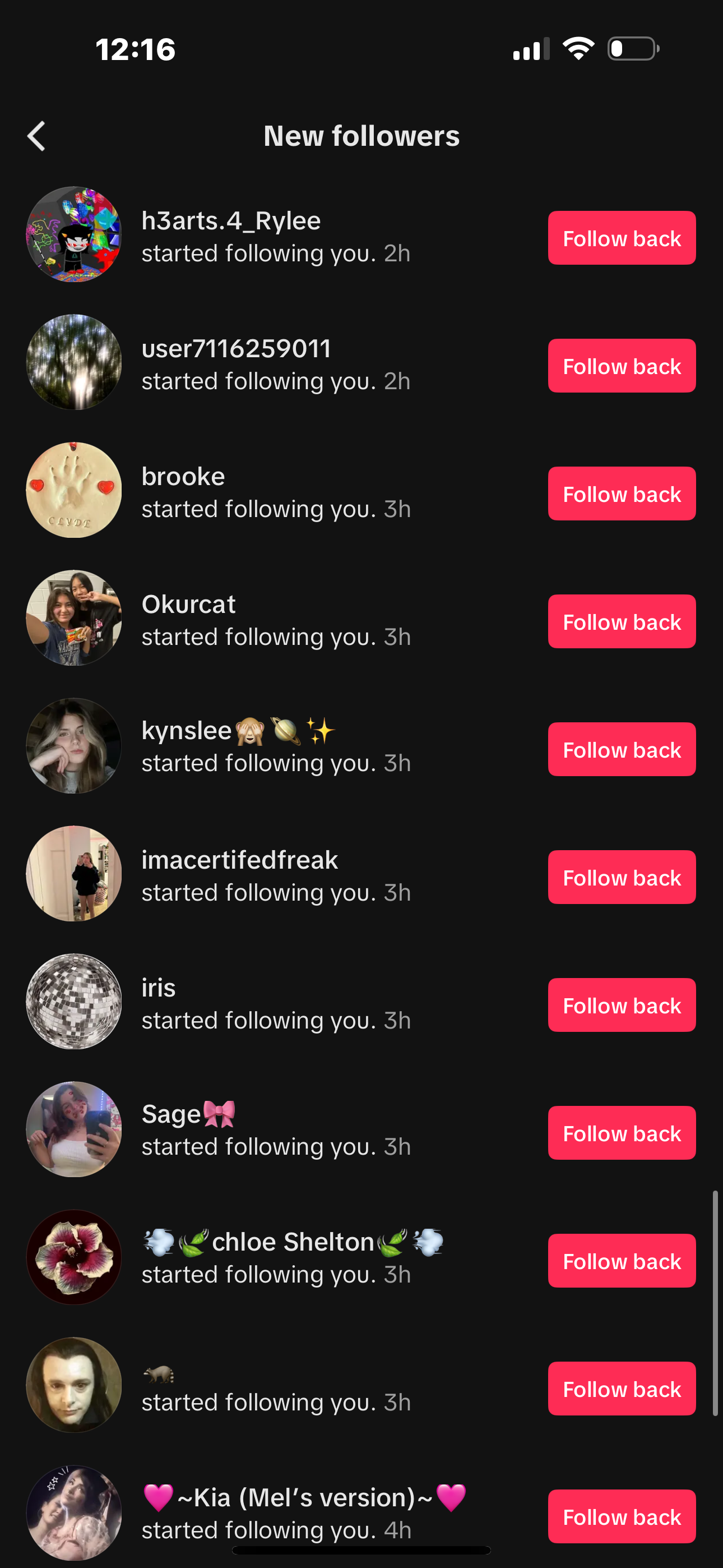
Task: Go back from New followers
Action: coord(36,136)
